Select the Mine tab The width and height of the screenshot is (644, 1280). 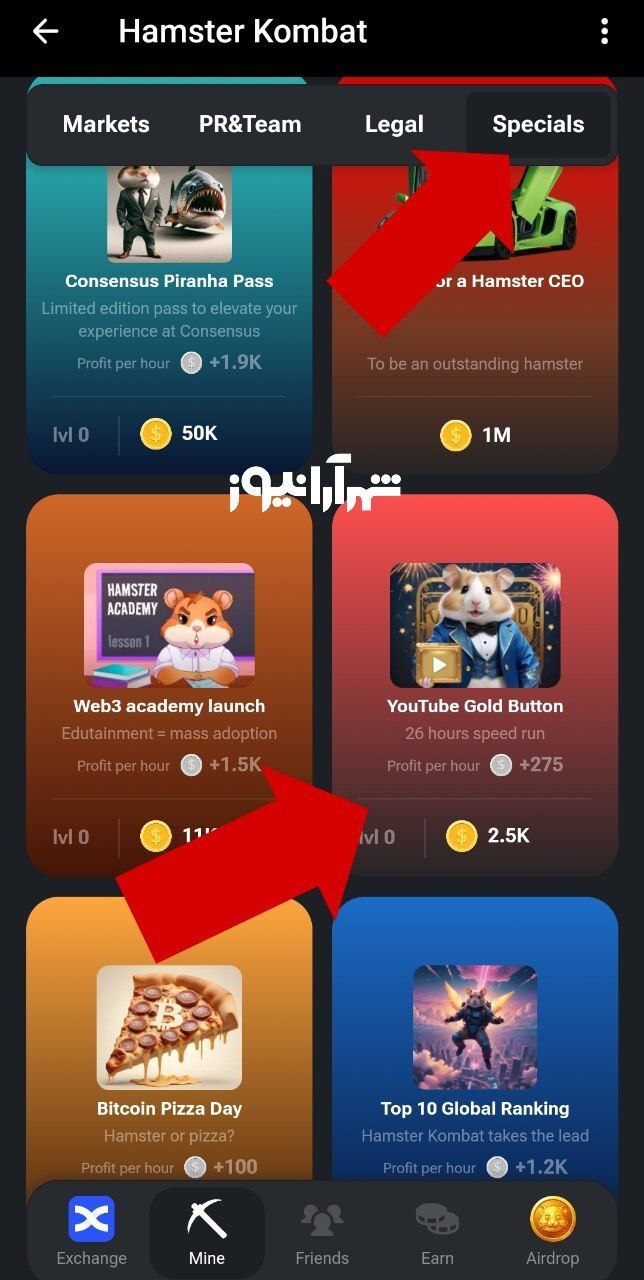207,1232
